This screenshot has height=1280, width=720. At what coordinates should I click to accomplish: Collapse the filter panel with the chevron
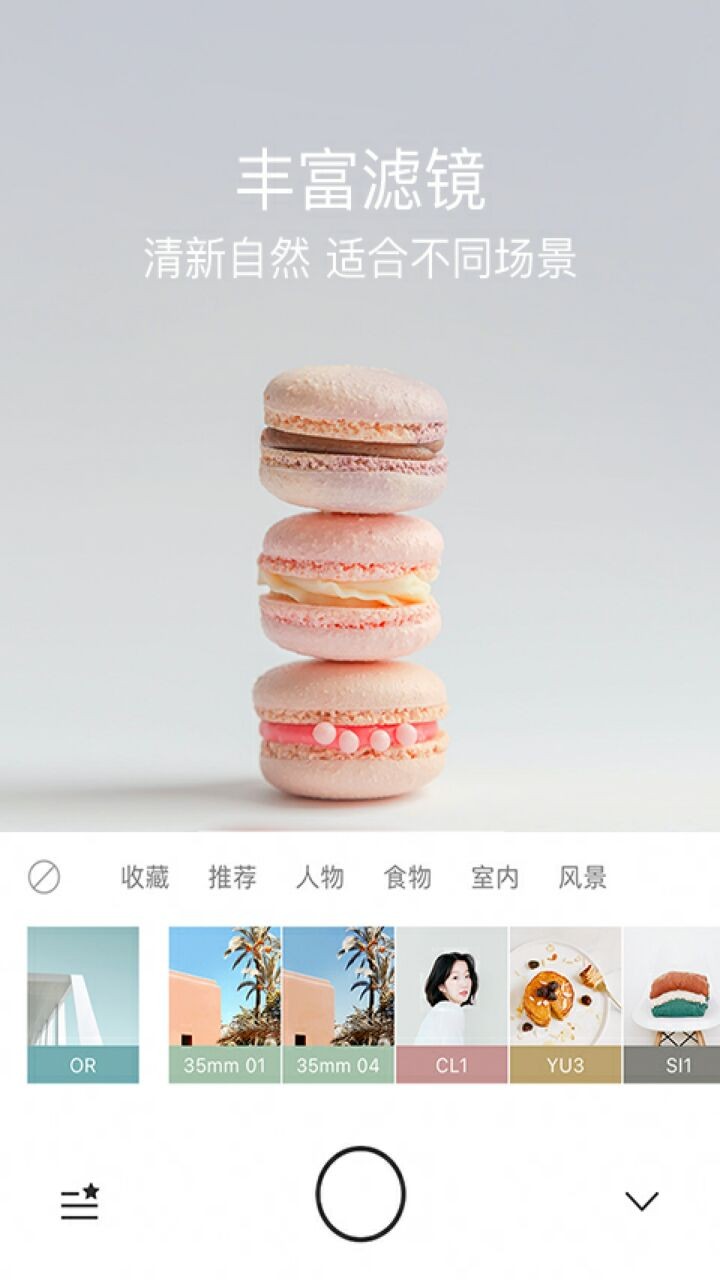[641, 1201]
